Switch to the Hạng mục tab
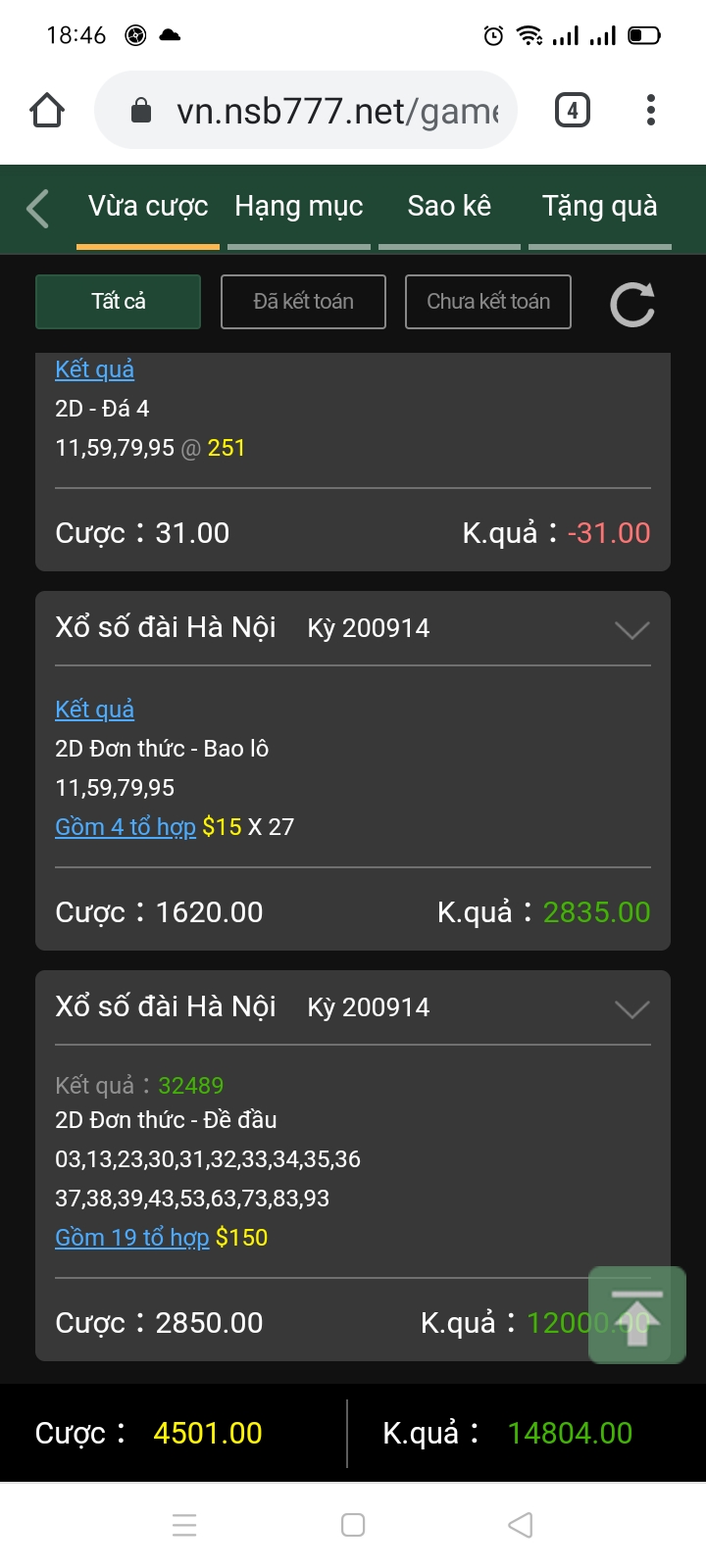706x1568 pixels. pos(299,207)
